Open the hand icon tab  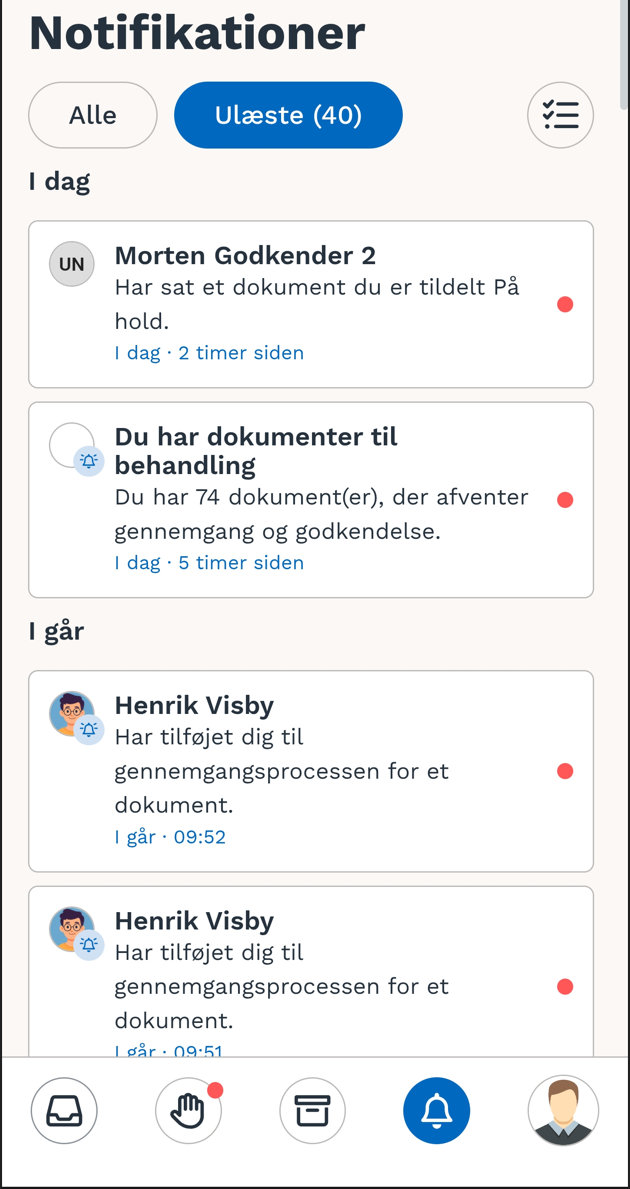[189, 1111]
